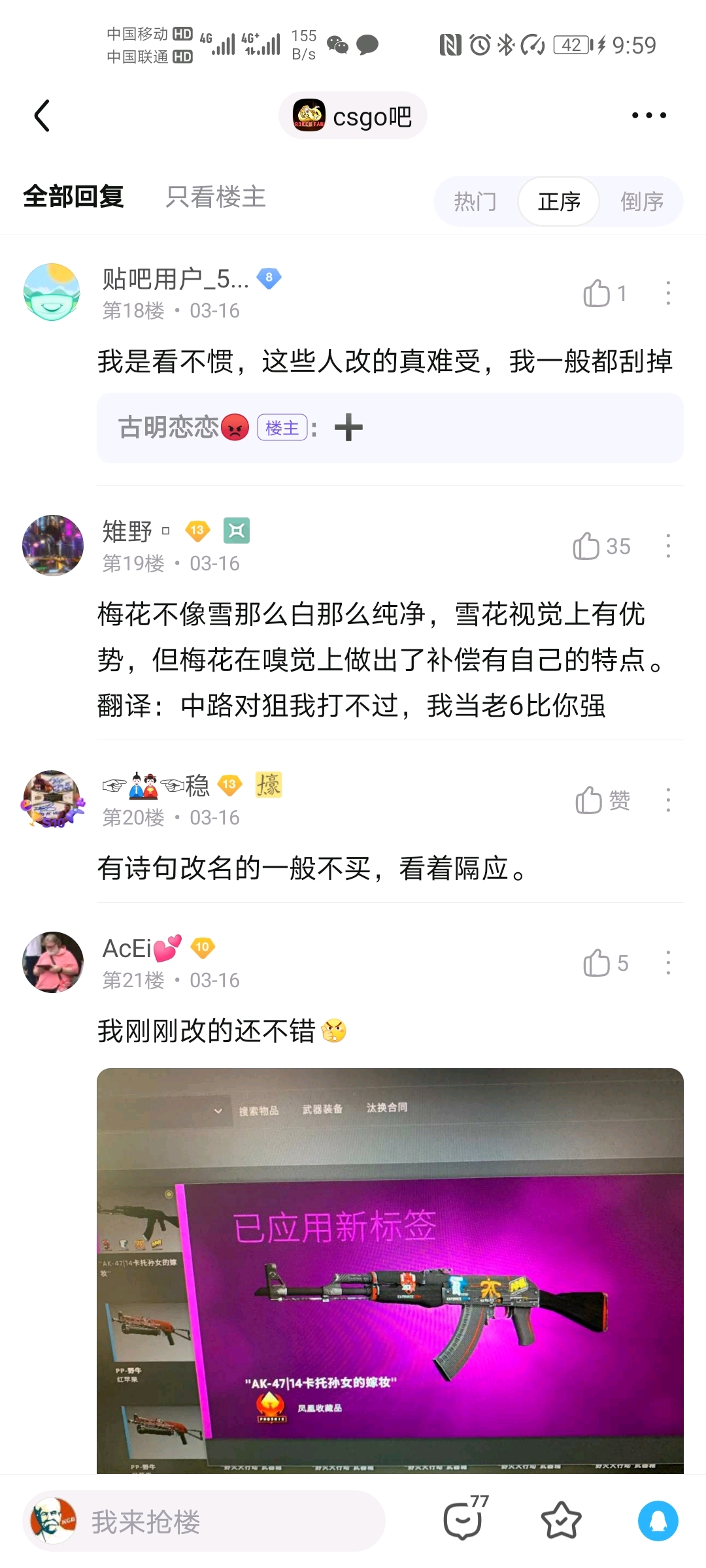706x1568 pixels.
Task: Like 雉野's reply on the 19th floor
Action: click(601, 546)
